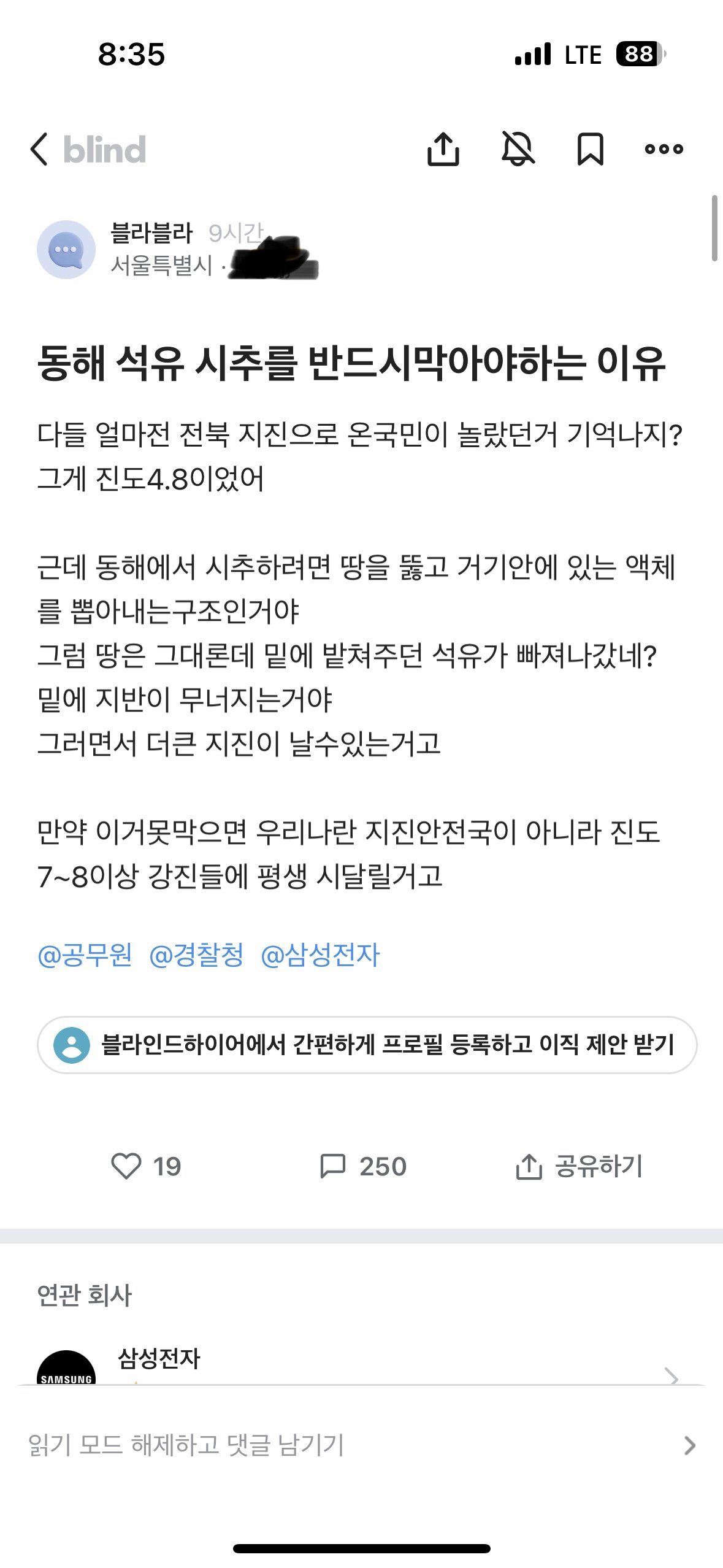Open comments via the speech bubble icon
Viewport: 723px width, 1568px height.
pyautogui.click(x=336, y=1167)
